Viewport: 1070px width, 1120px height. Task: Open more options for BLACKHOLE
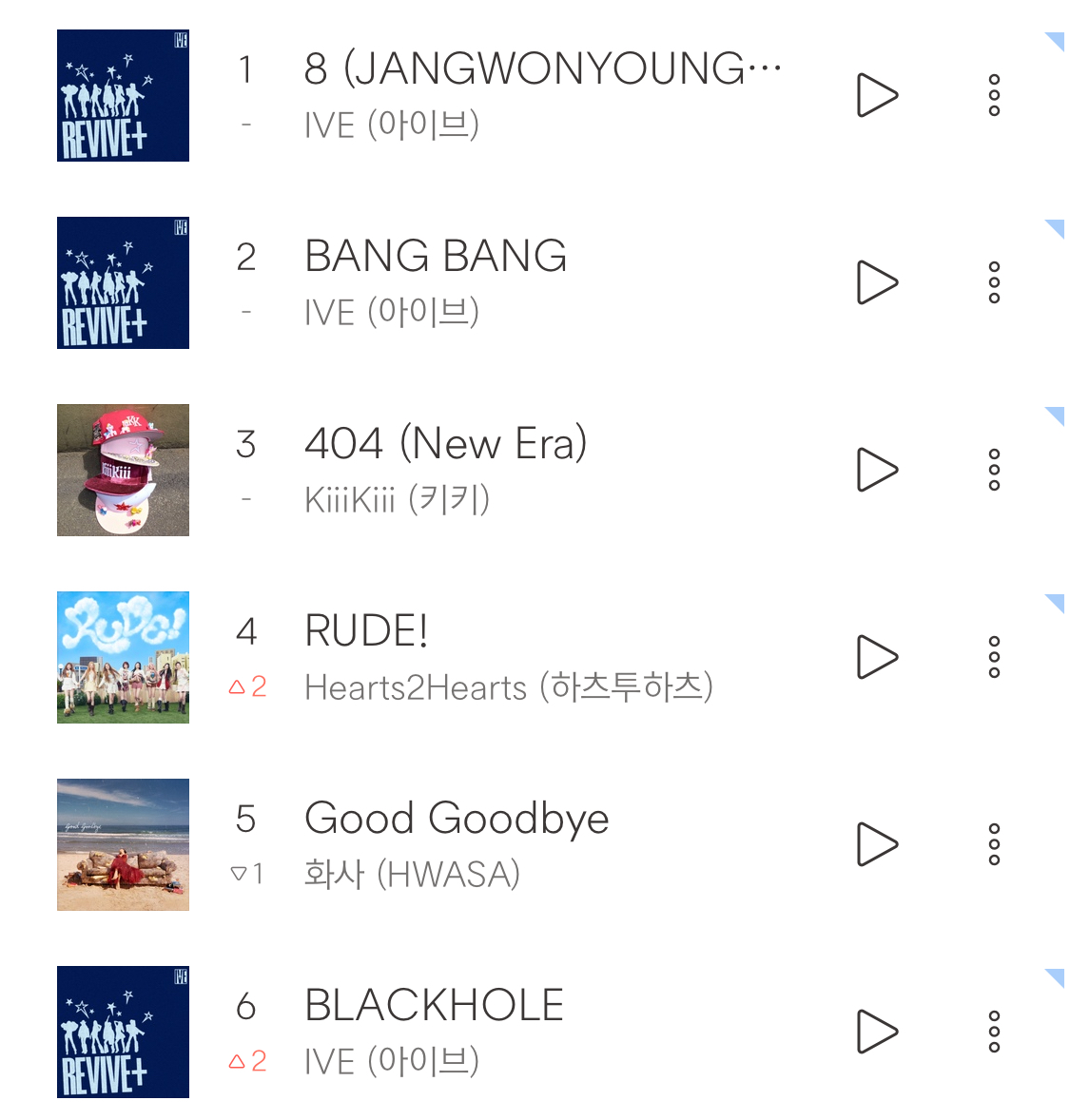(x=994, y=1032)
